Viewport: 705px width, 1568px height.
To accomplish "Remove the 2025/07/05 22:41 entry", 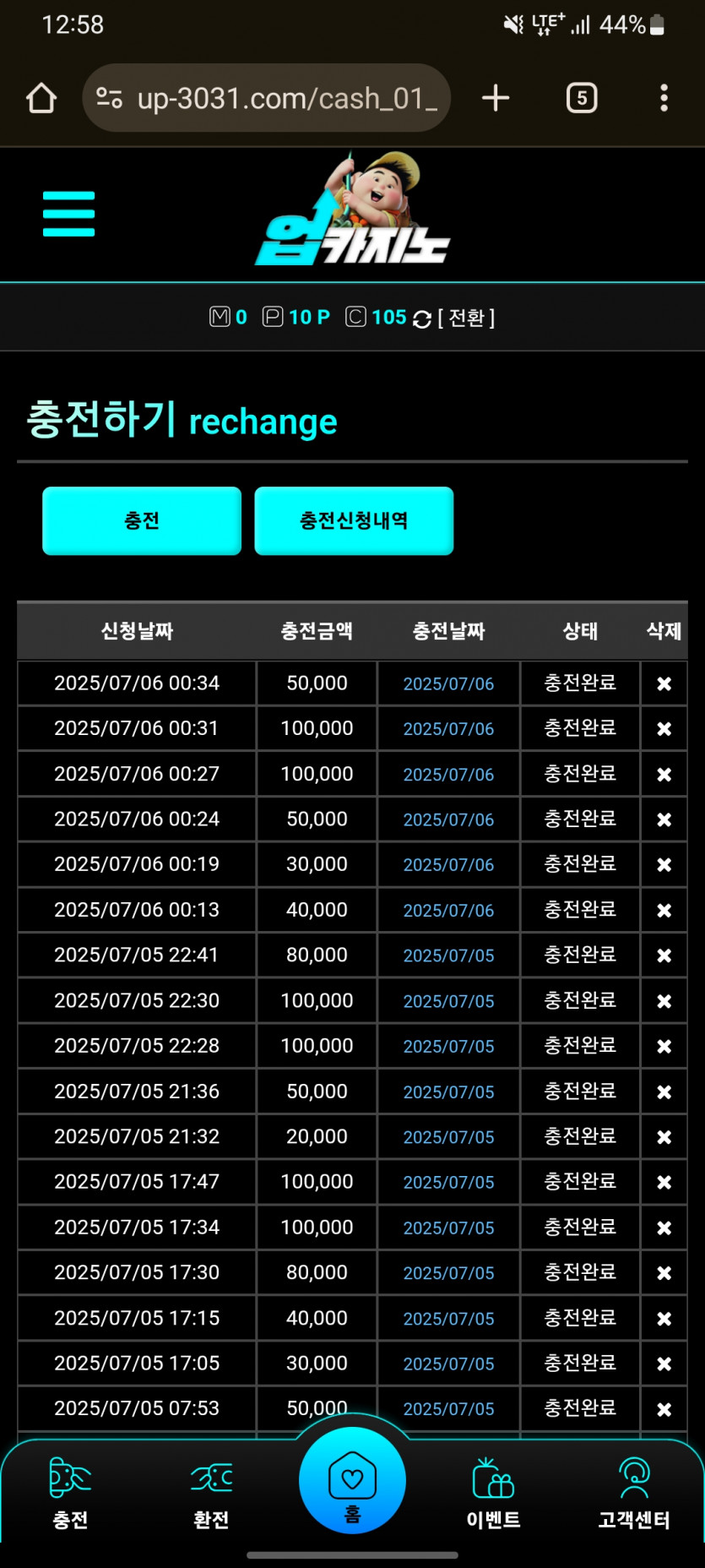I will [x=664, y=955].
